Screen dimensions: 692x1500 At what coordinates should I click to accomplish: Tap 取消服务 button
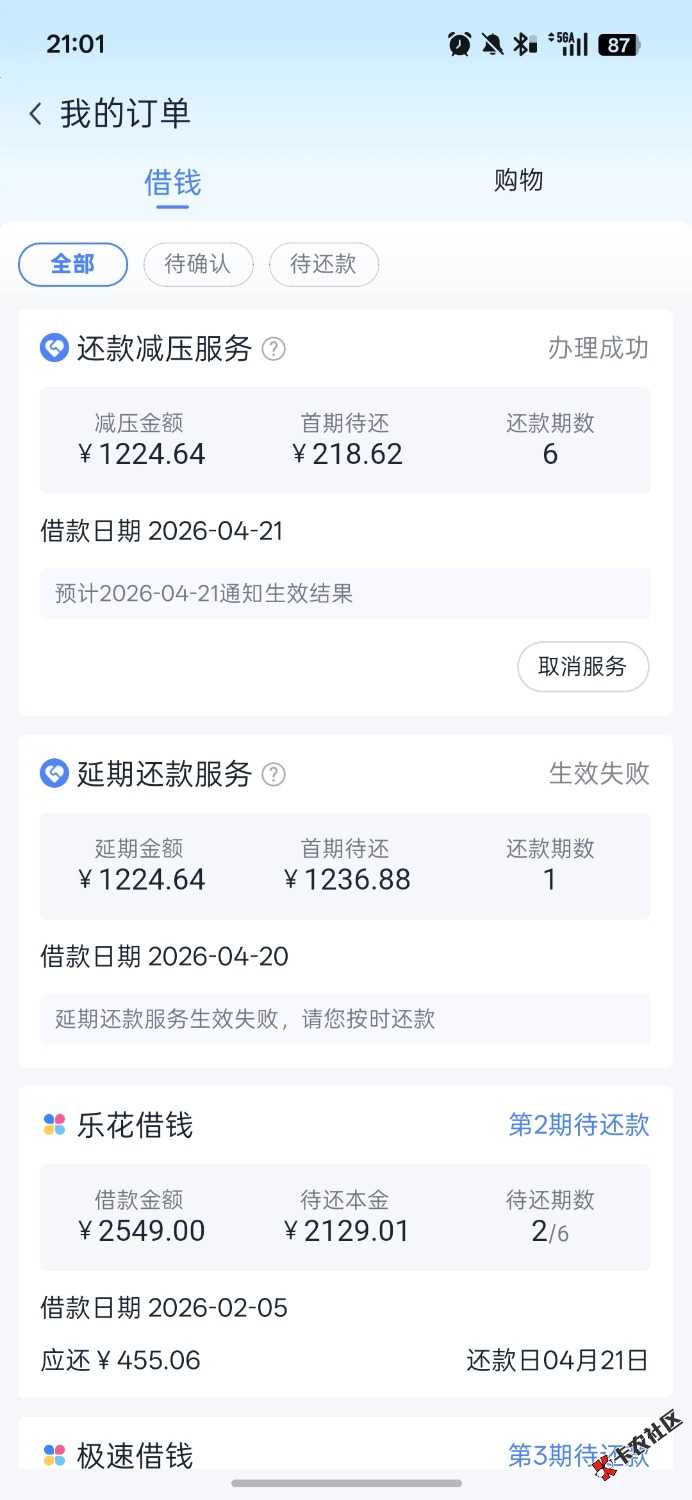coord(582,666)
